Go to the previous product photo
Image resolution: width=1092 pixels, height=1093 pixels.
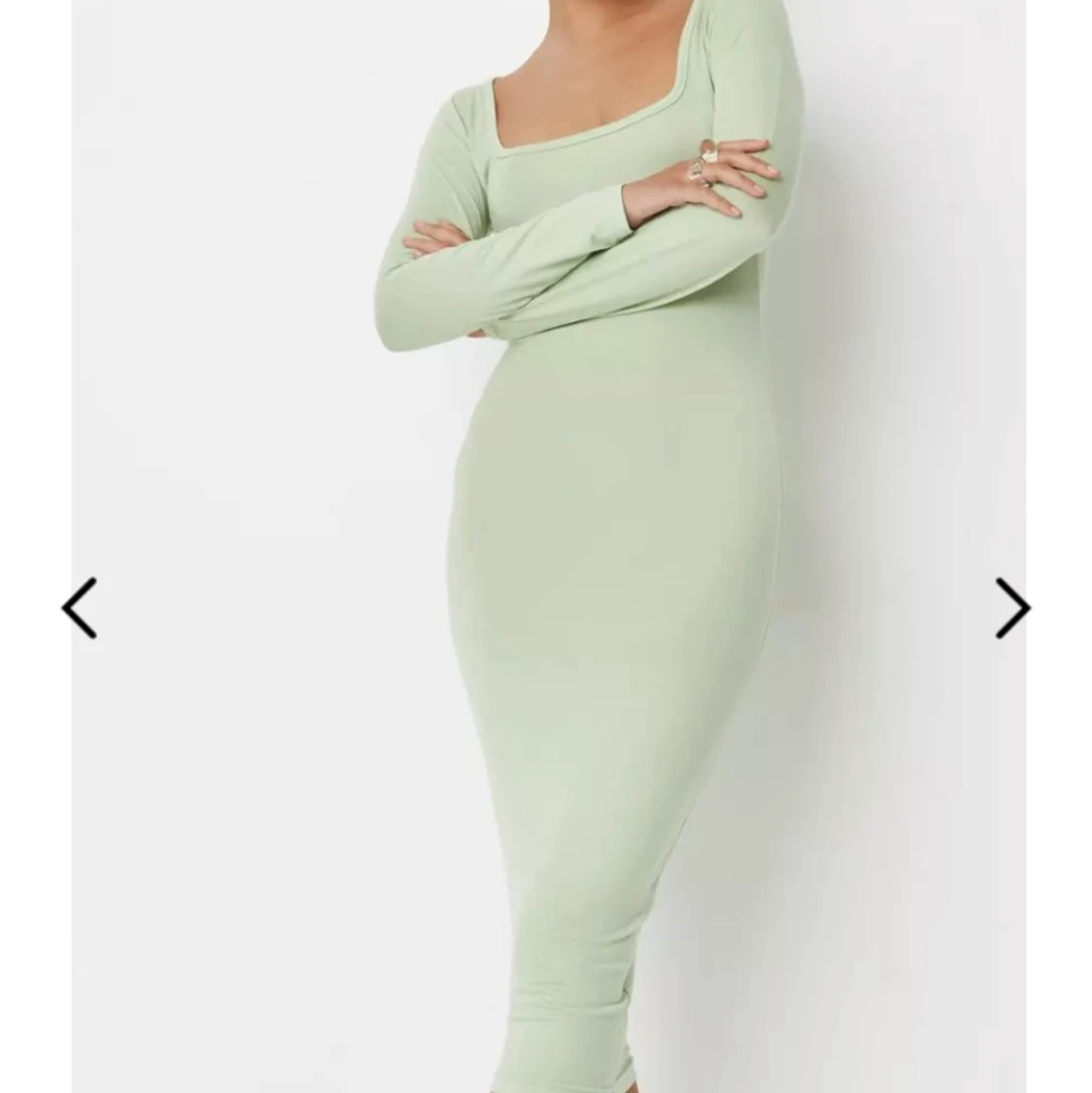[x=79, y=609]
